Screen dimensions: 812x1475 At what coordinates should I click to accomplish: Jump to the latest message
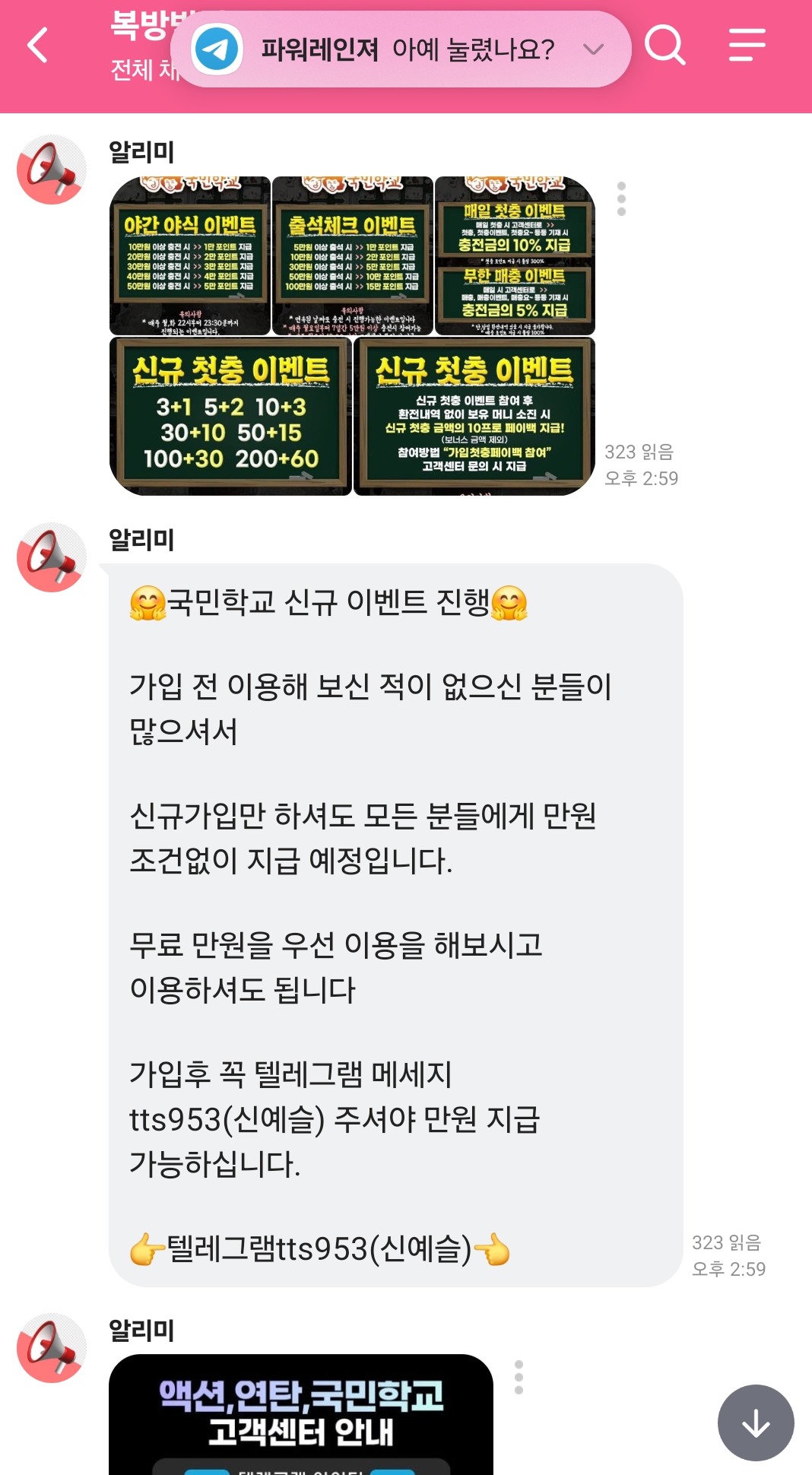tap(756, 1423)
